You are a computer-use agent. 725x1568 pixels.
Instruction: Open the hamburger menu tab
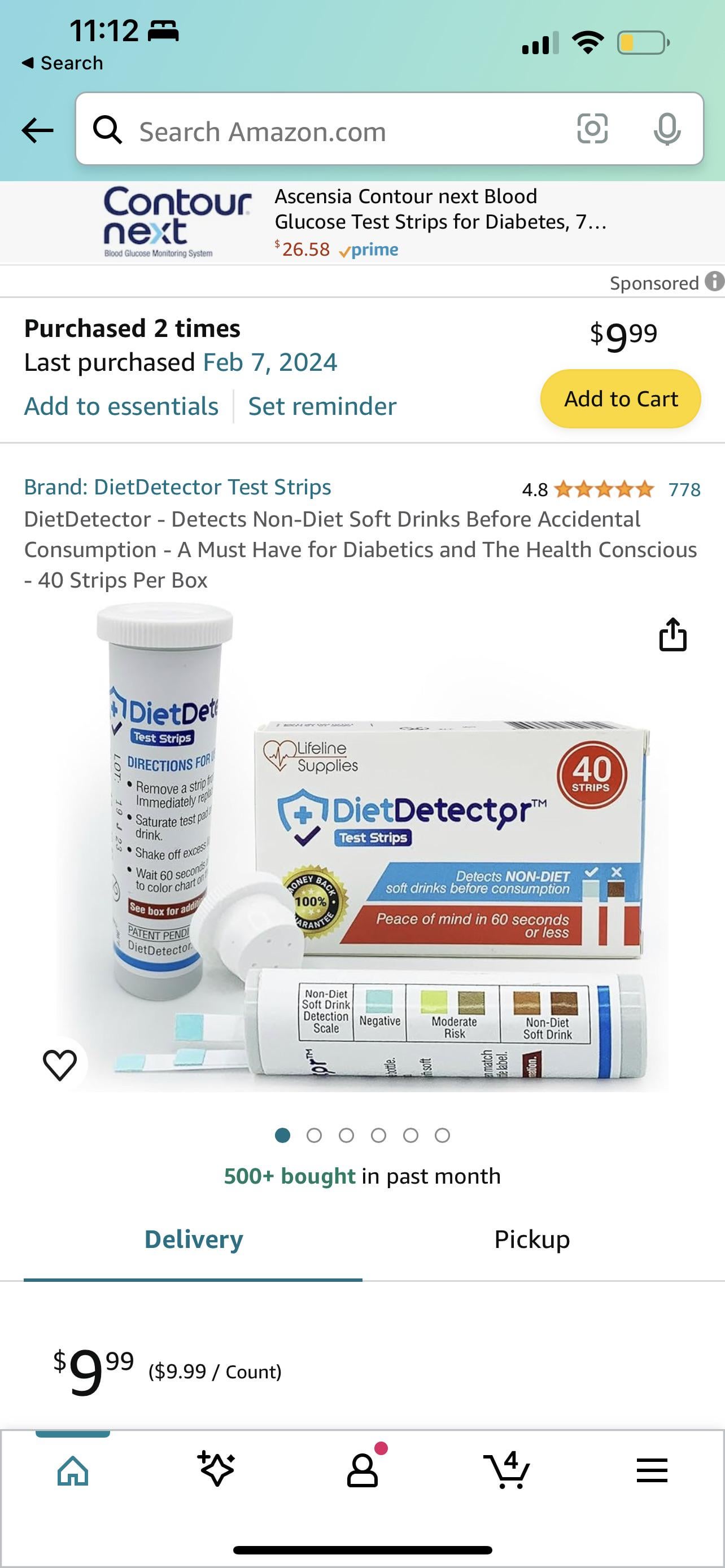[652, 1470]
